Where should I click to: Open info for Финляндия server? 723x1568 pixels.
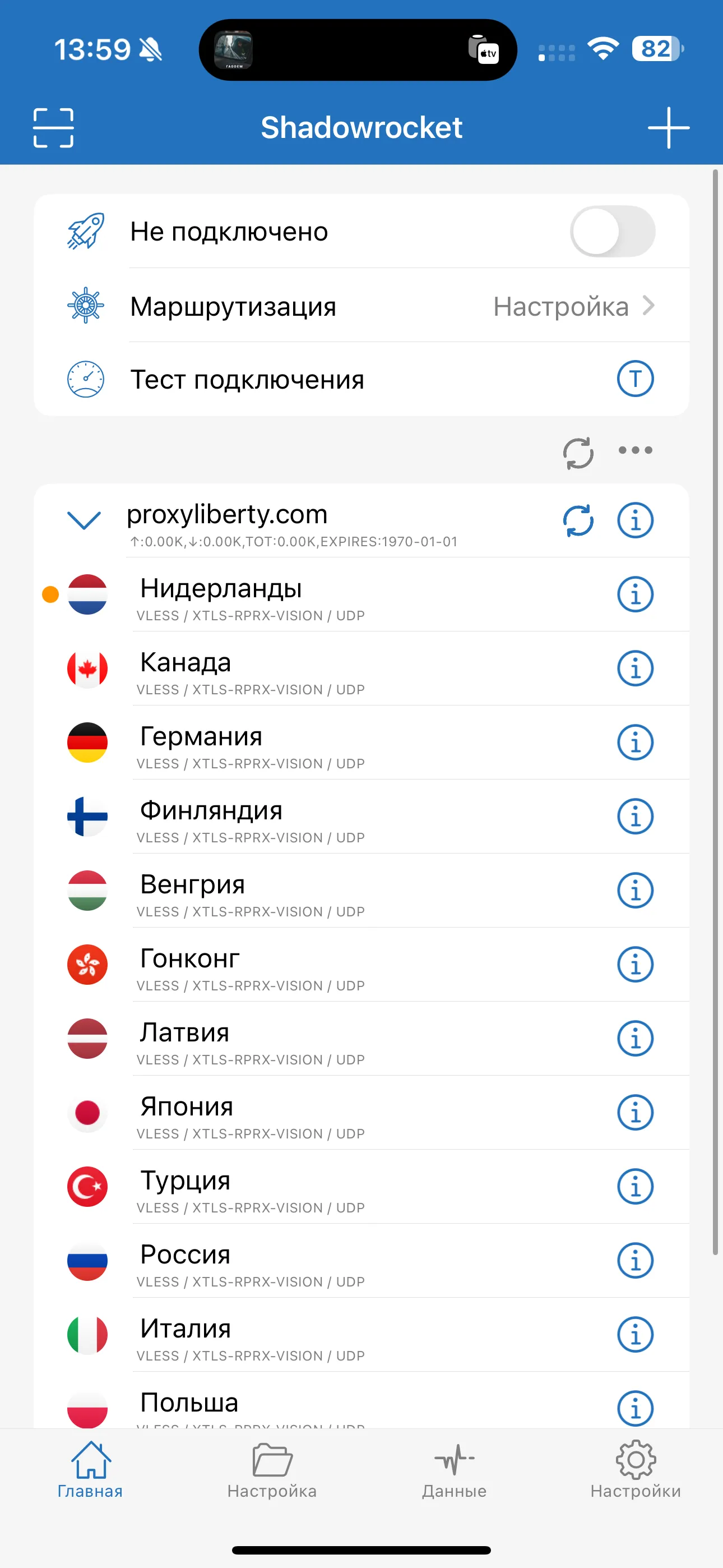[x=636, y=817]
